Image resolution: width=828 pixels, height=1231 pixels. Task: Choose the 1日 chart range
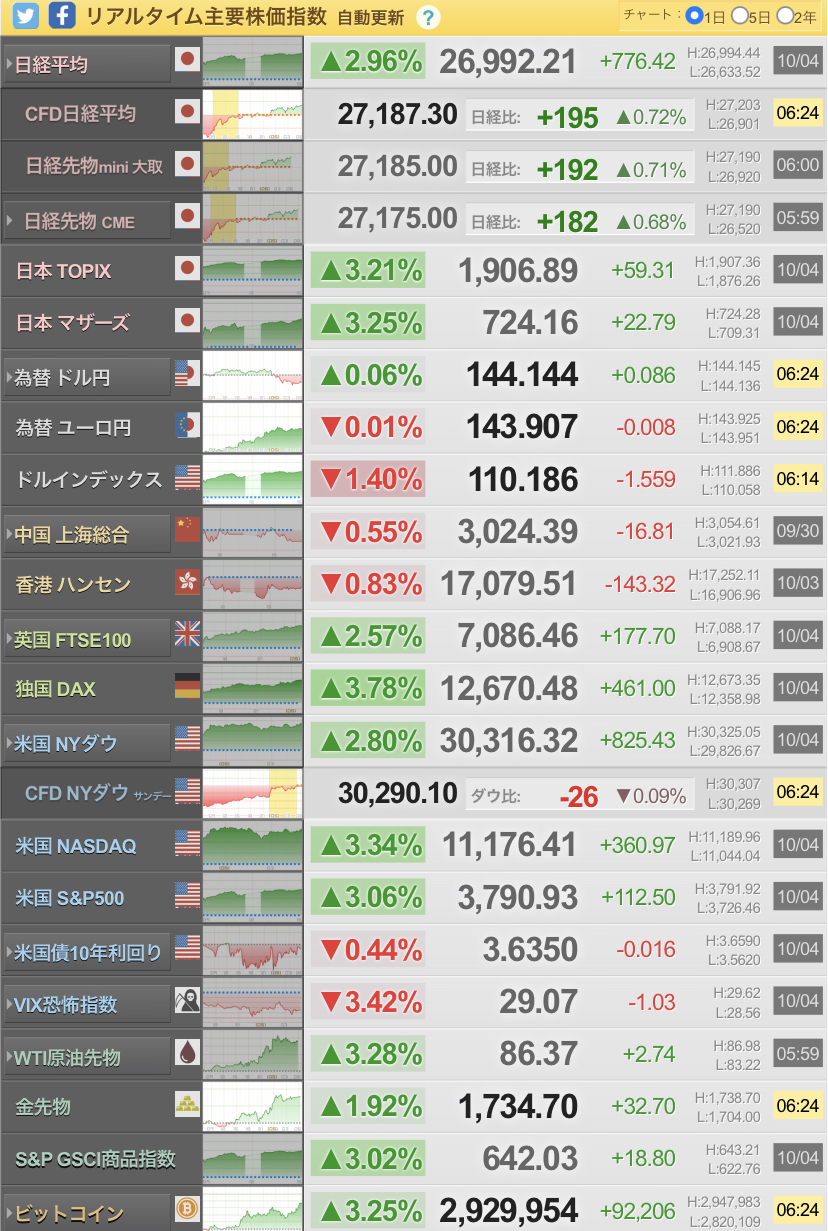point(694,16)
